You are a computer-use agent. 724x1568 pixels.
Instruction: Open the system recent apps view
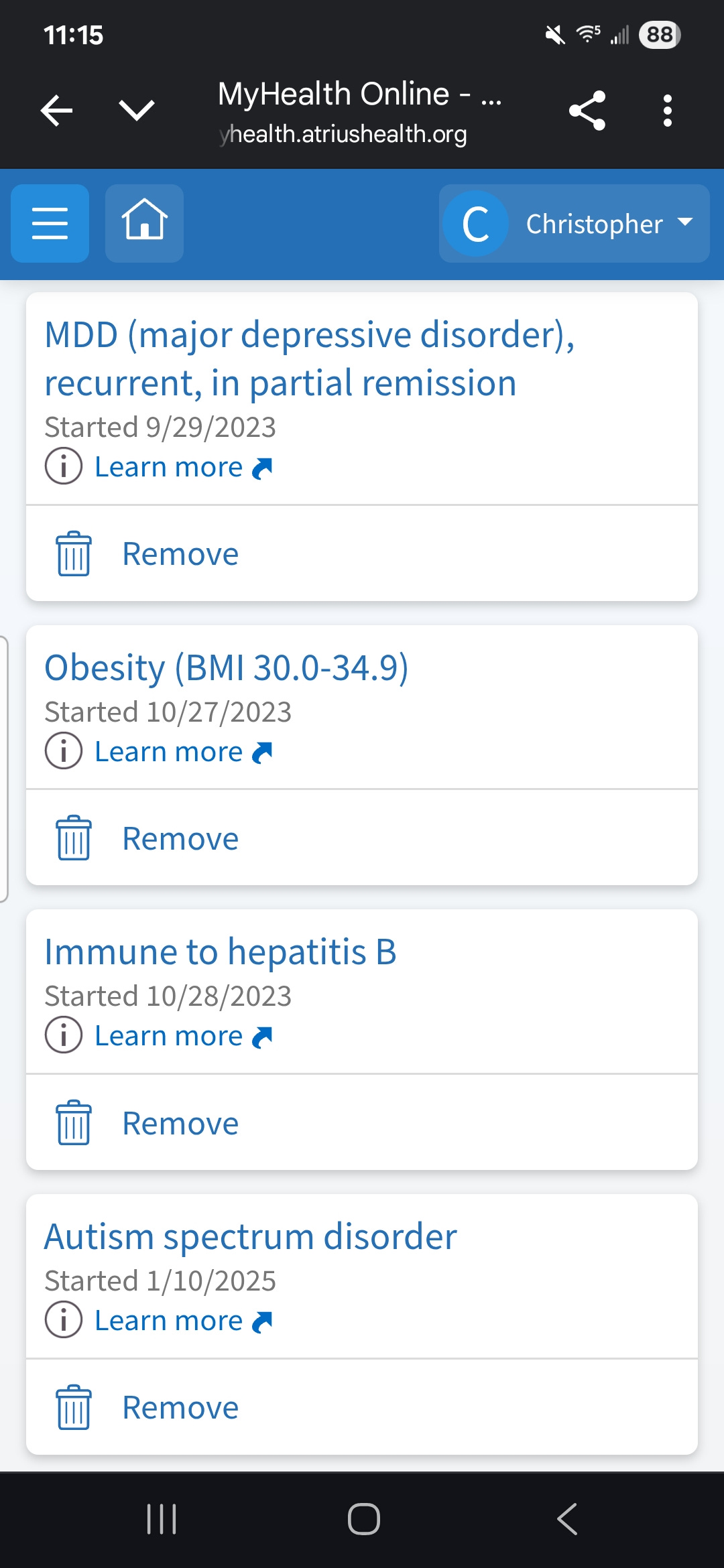point(162,1519)
